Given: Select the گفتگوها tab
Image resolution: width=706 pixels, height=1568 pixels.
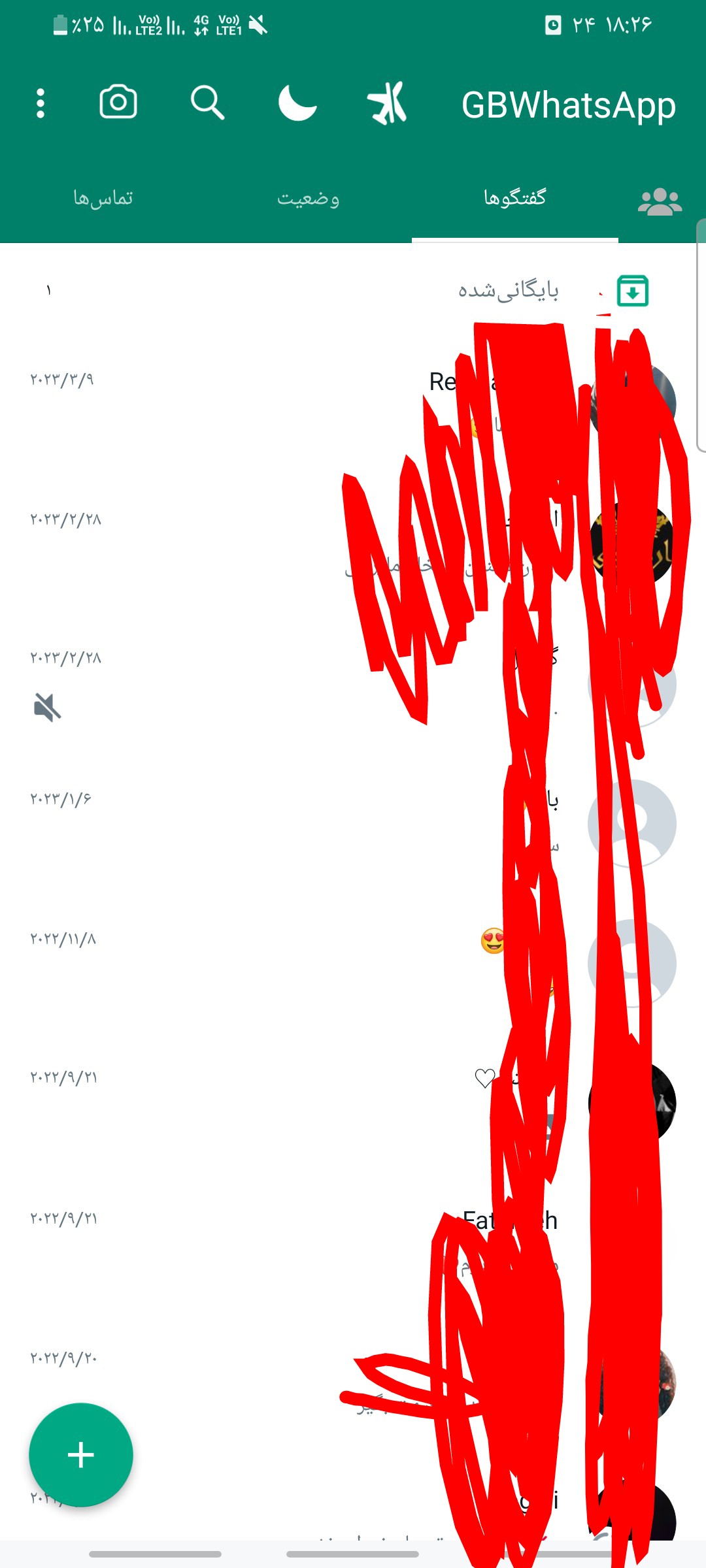Looking at the screenshot, I should click(514, 198).
